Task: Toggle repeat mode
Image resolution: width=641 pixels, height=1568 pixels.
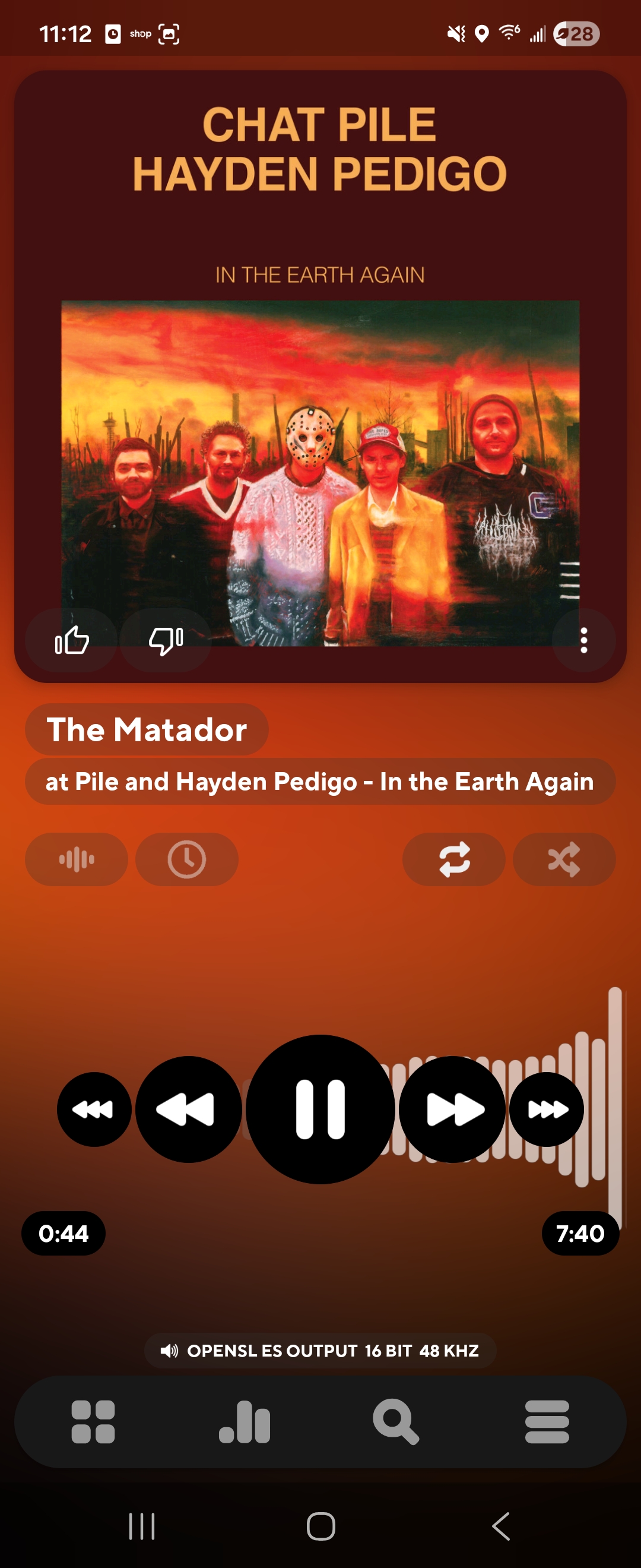Action: coord(453,859)
